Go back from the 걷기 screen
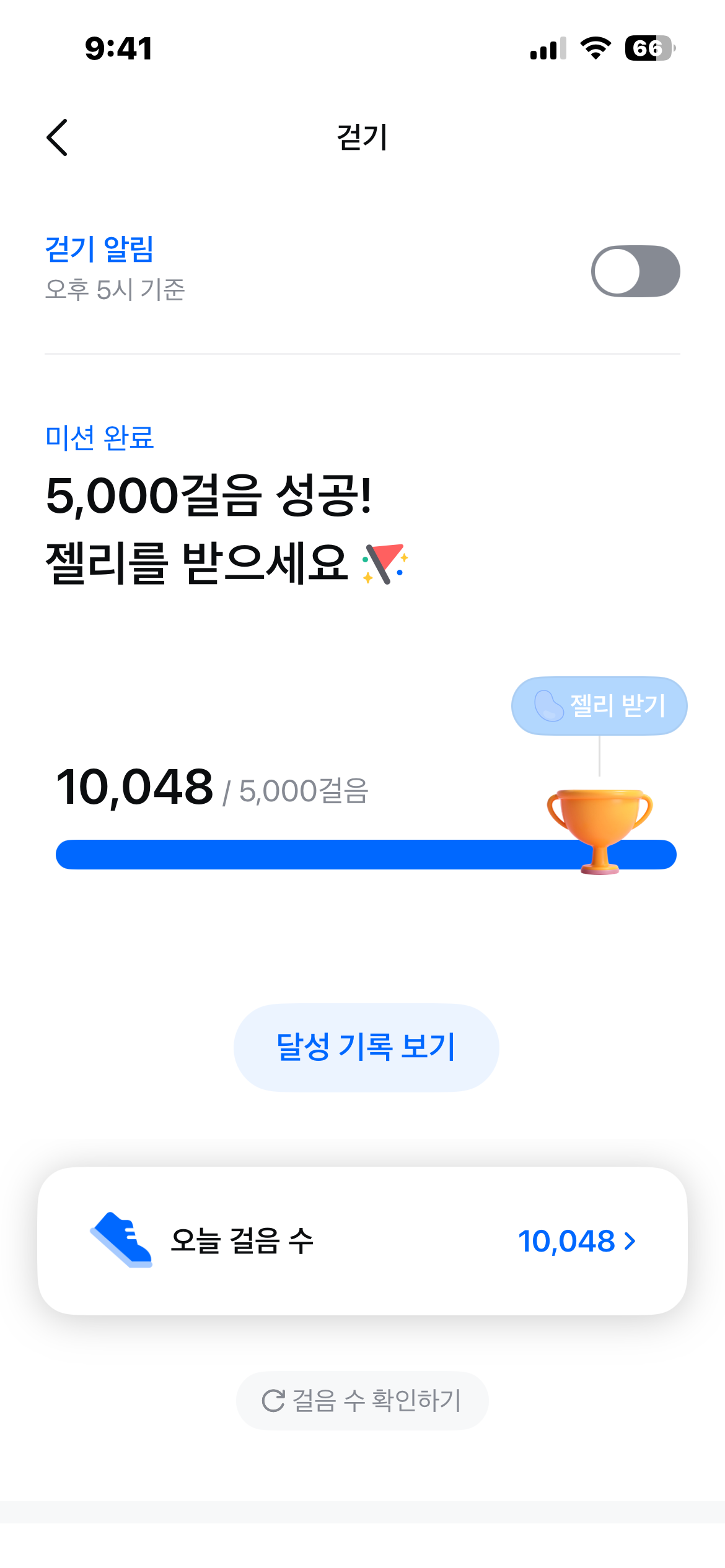The height and width of the screenshot is (1568, 725). pyautogui.click(x=57, y=137)
